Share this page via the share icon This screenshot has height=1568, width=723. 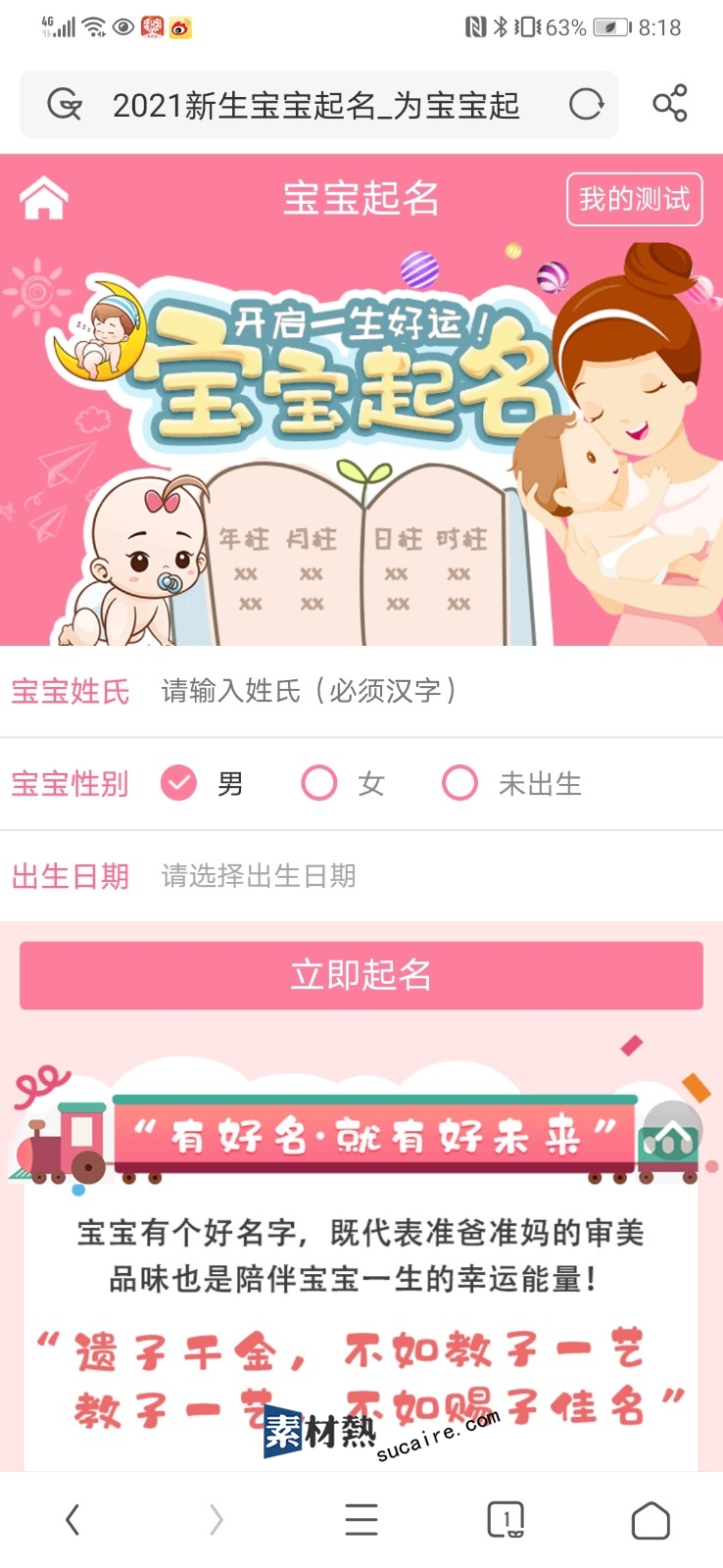pyautogui.click(x=670, y=103)
